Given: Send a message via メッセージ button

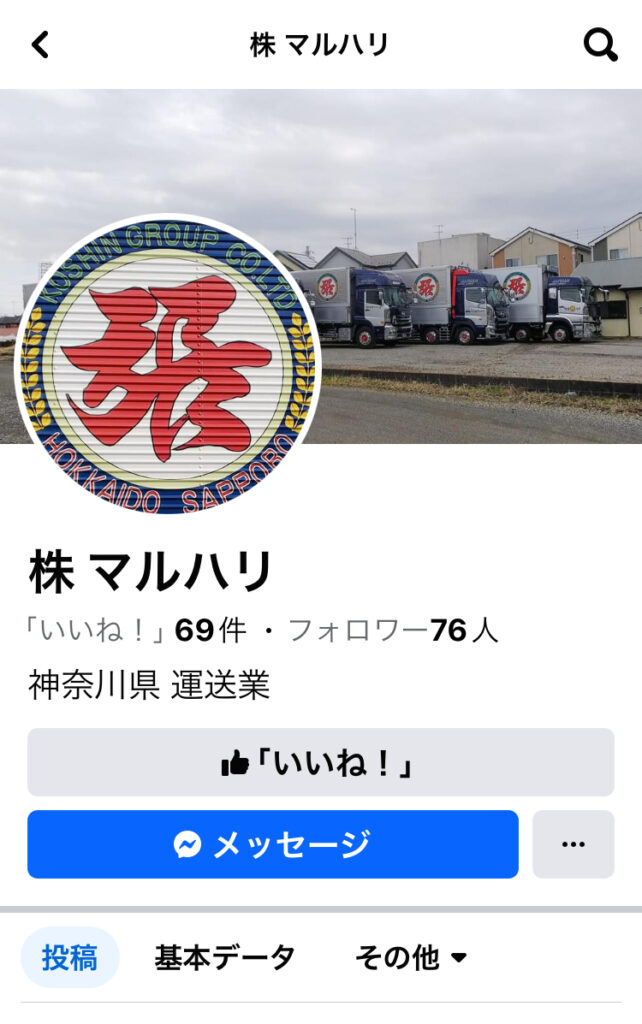Looking at the screenshot, I should [272, 845].
